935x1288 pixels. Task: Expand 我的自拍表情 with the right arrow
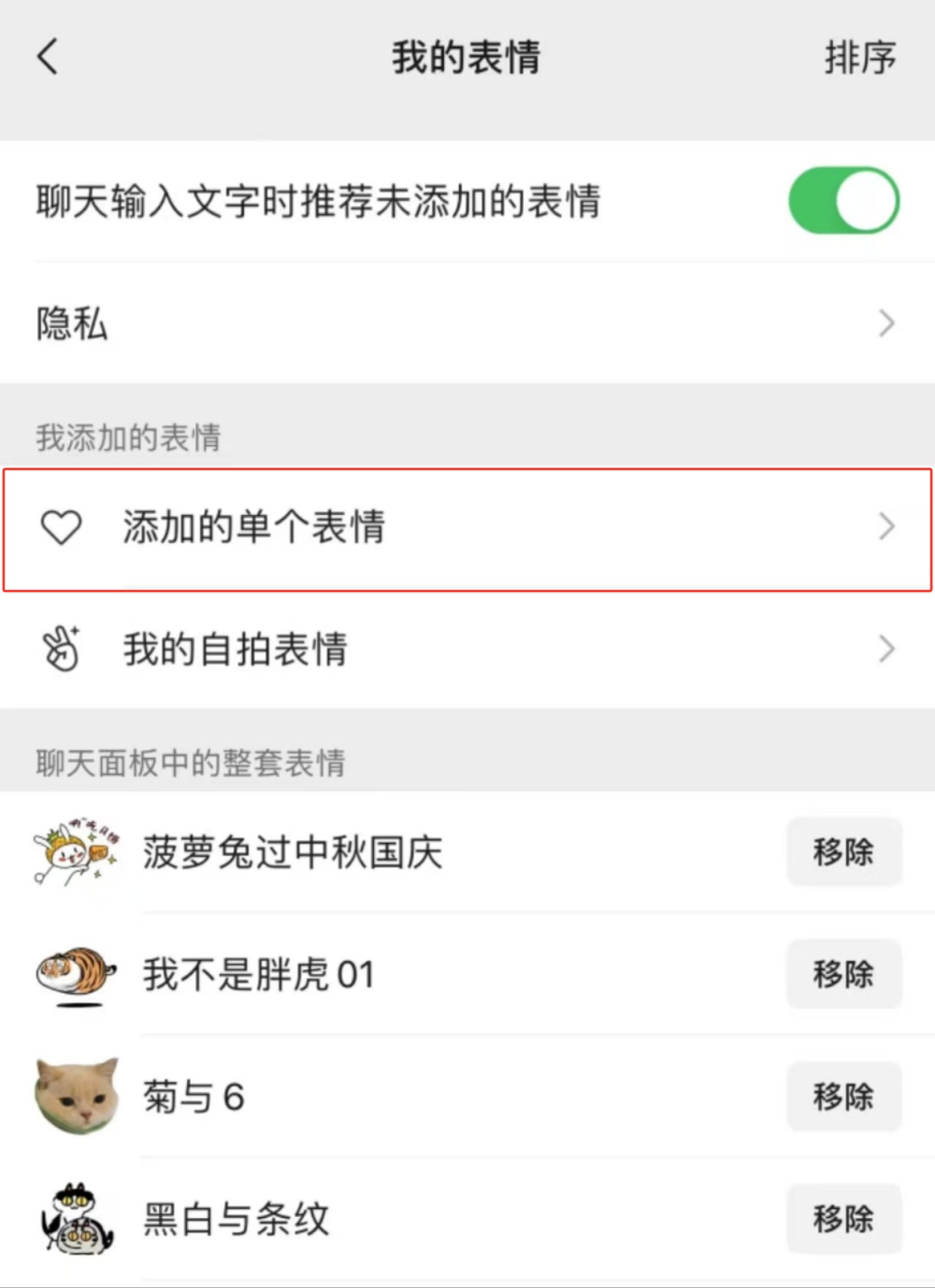[x=885, y=649]
